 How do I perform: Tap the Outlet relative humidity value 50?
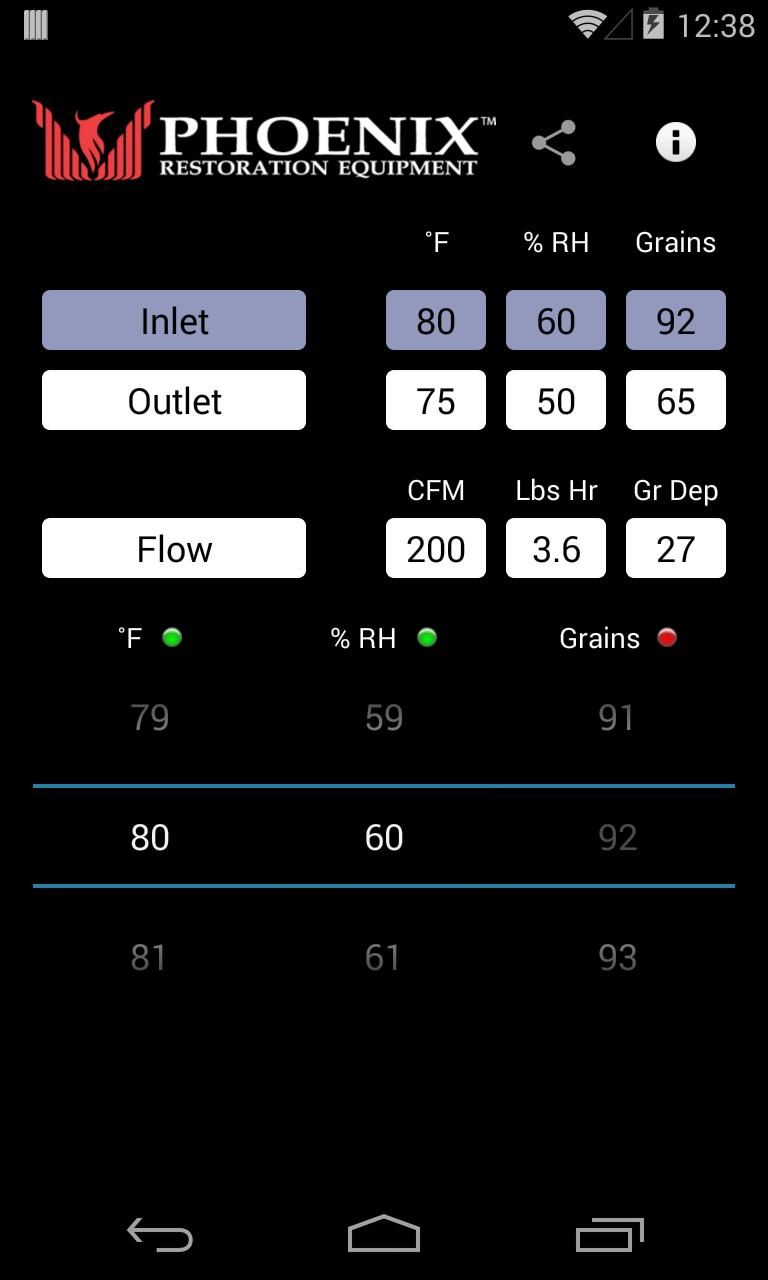(x=556, y=401)
